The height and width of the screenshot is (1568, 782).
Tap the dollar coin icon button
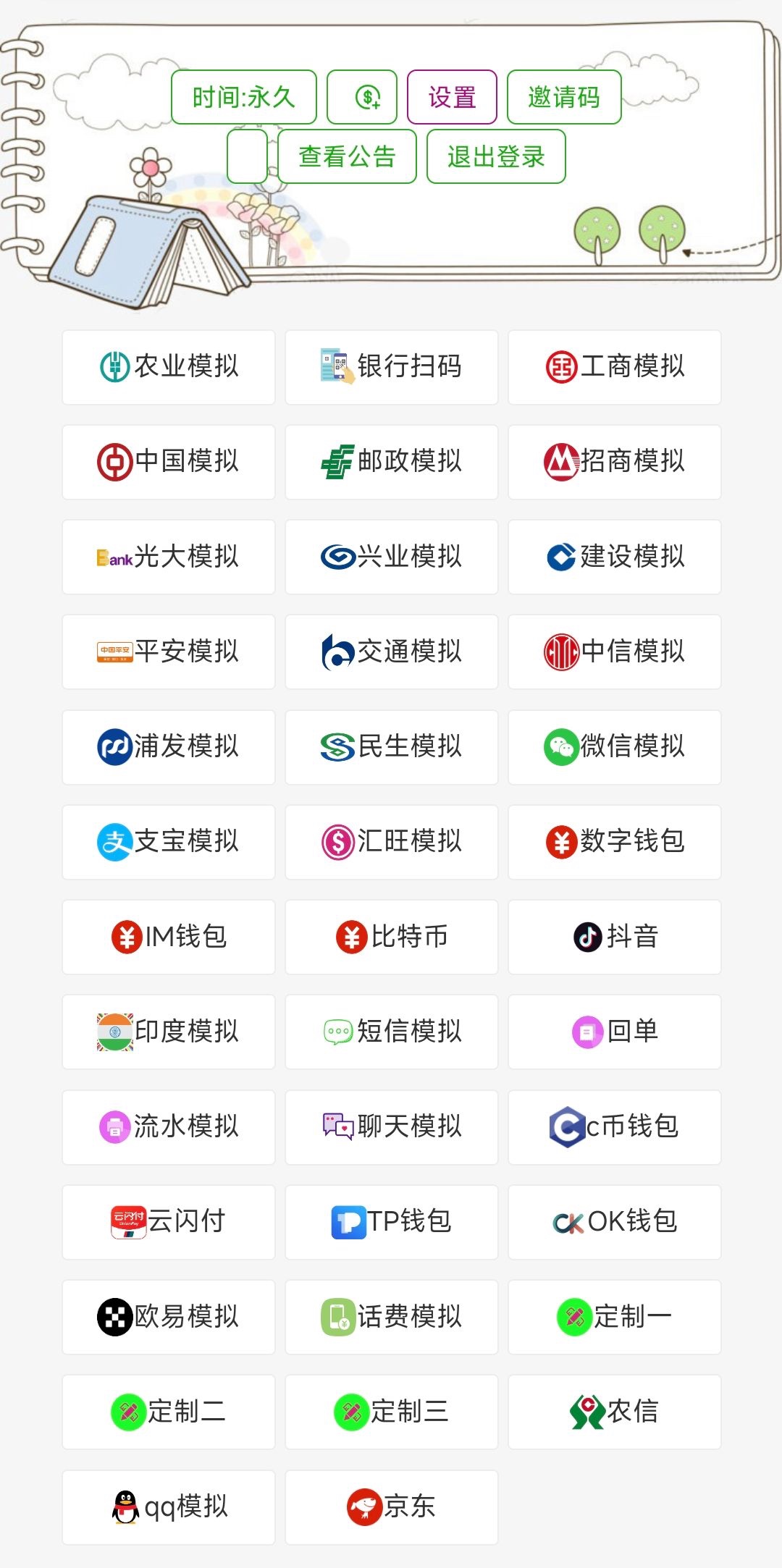[x=362, y=97]
